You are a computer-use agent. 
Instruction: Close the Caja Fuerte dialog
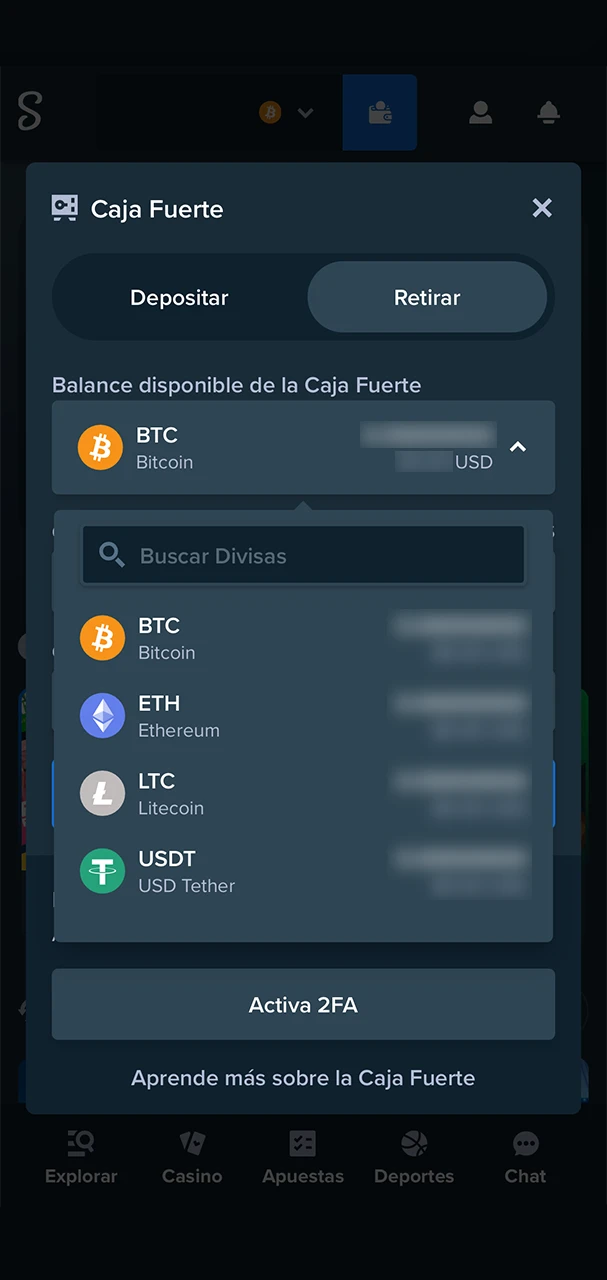click(x=542, y=208)
